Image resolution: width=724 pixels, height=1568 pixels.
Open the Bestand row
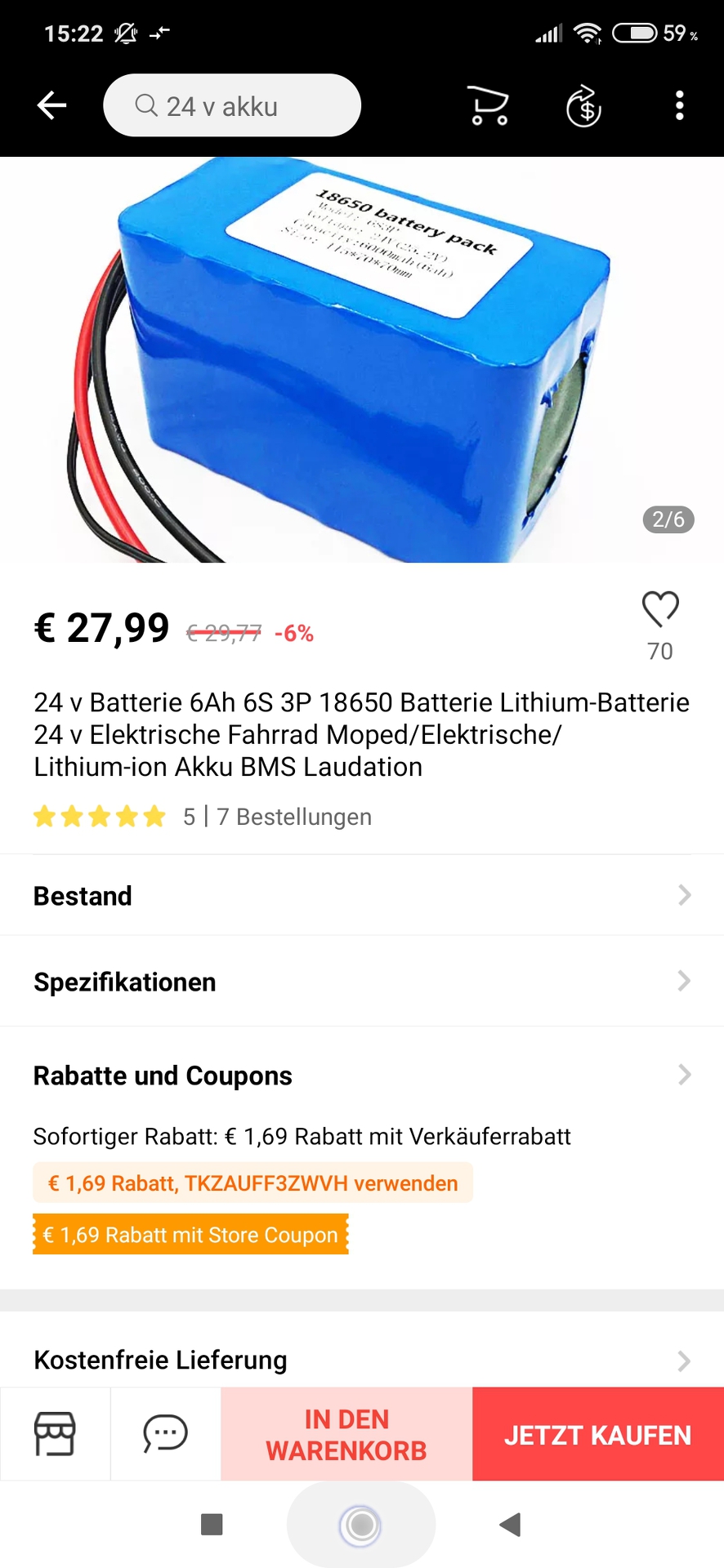tap(362, 896)
